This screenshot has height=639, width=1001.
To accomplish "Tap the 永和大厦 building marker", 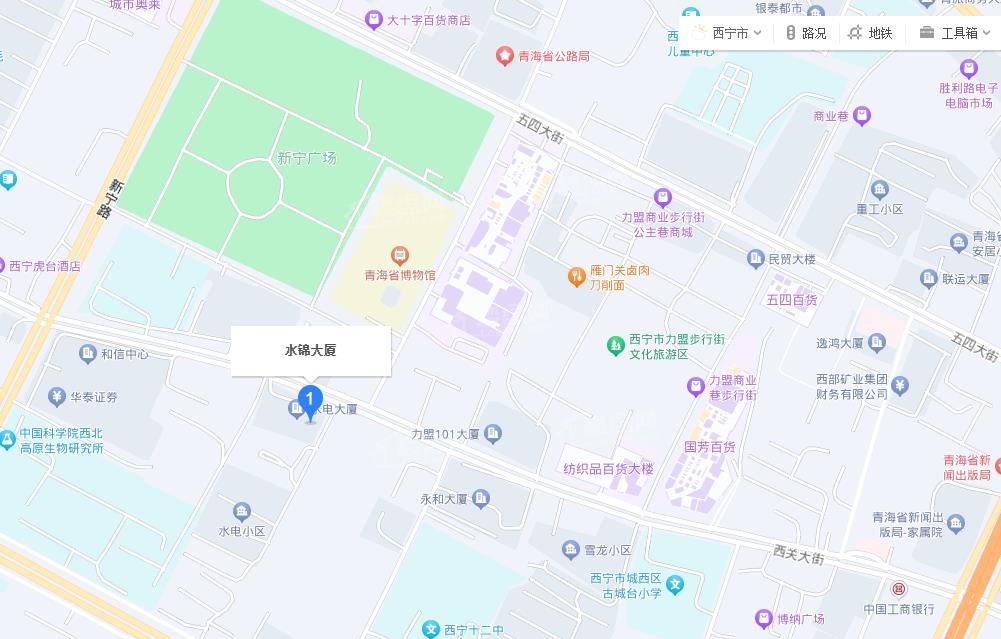I will [481, 498].
